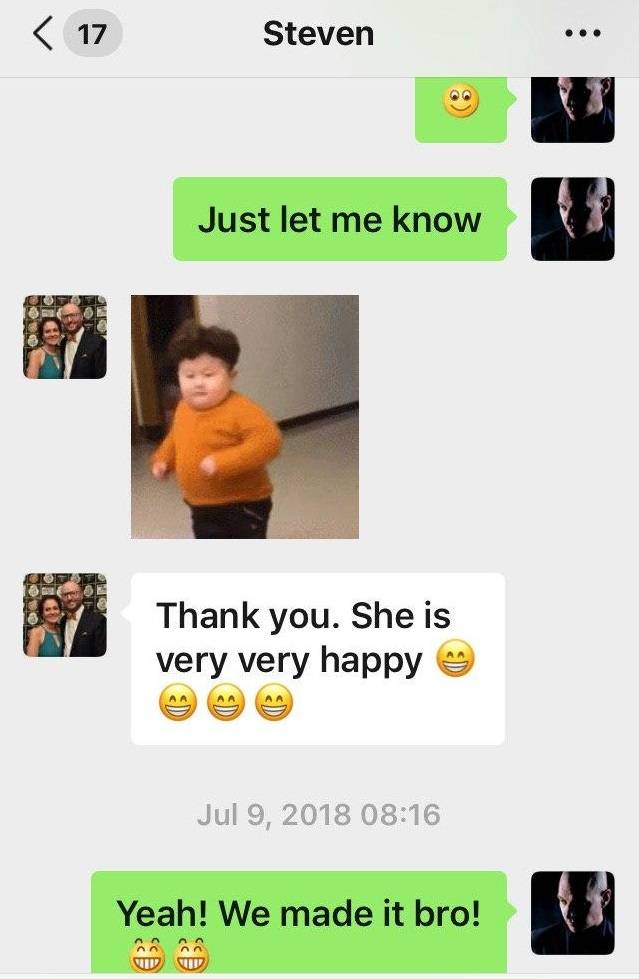The height and width of the screenshot is (979, 639).
Task: Open the toddler sticker image
Action: [x=245, y=417]
